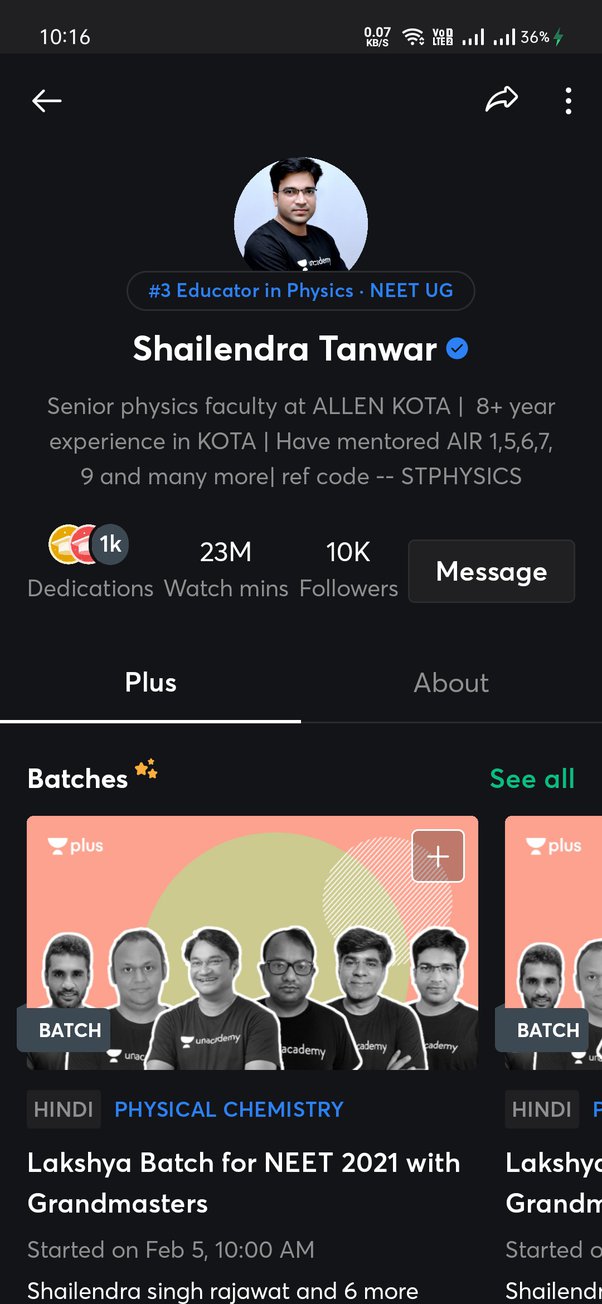
Task: Add the first batch using the plus icon
Action: pos(438,856)
